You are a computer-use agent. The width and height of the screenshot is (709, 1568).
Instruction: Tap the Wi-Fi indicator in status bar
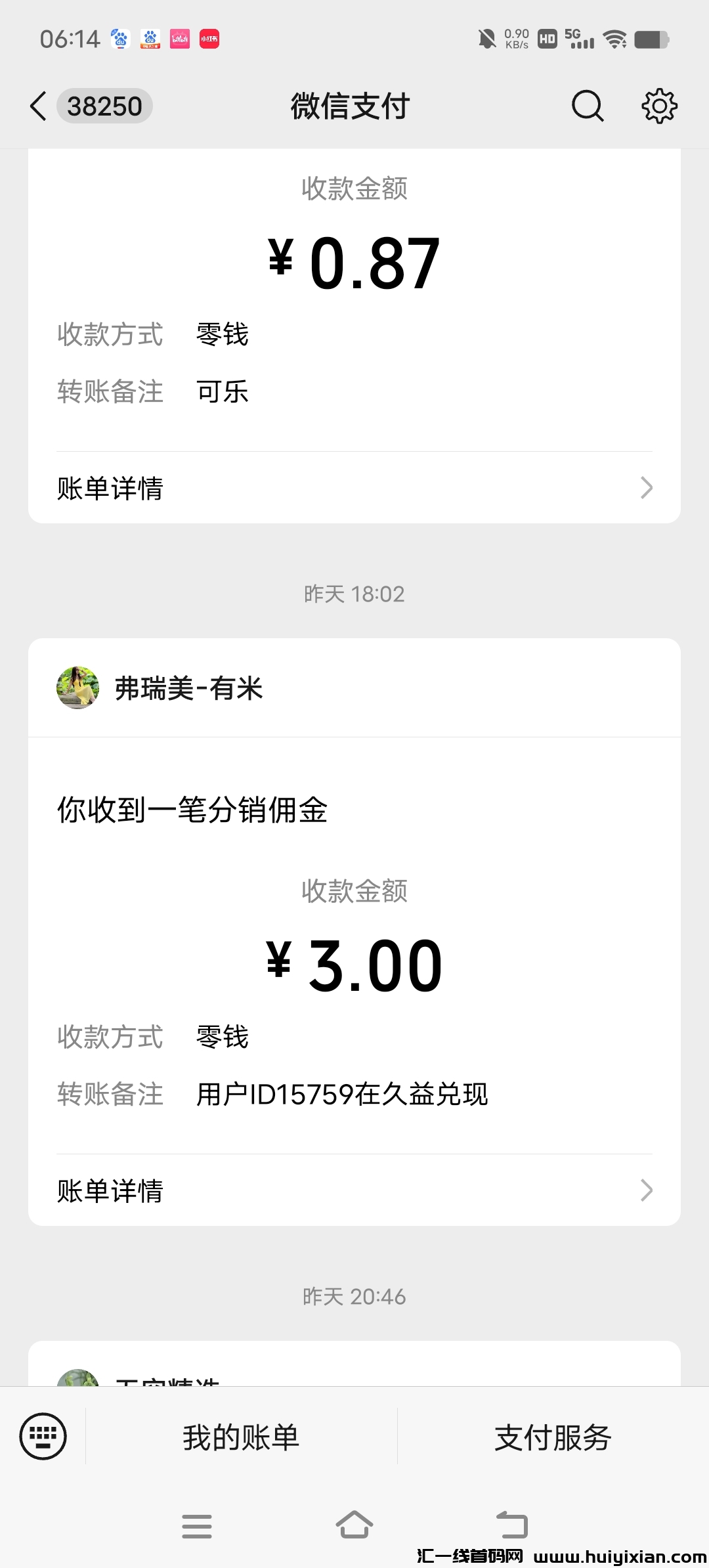[613, 39]
